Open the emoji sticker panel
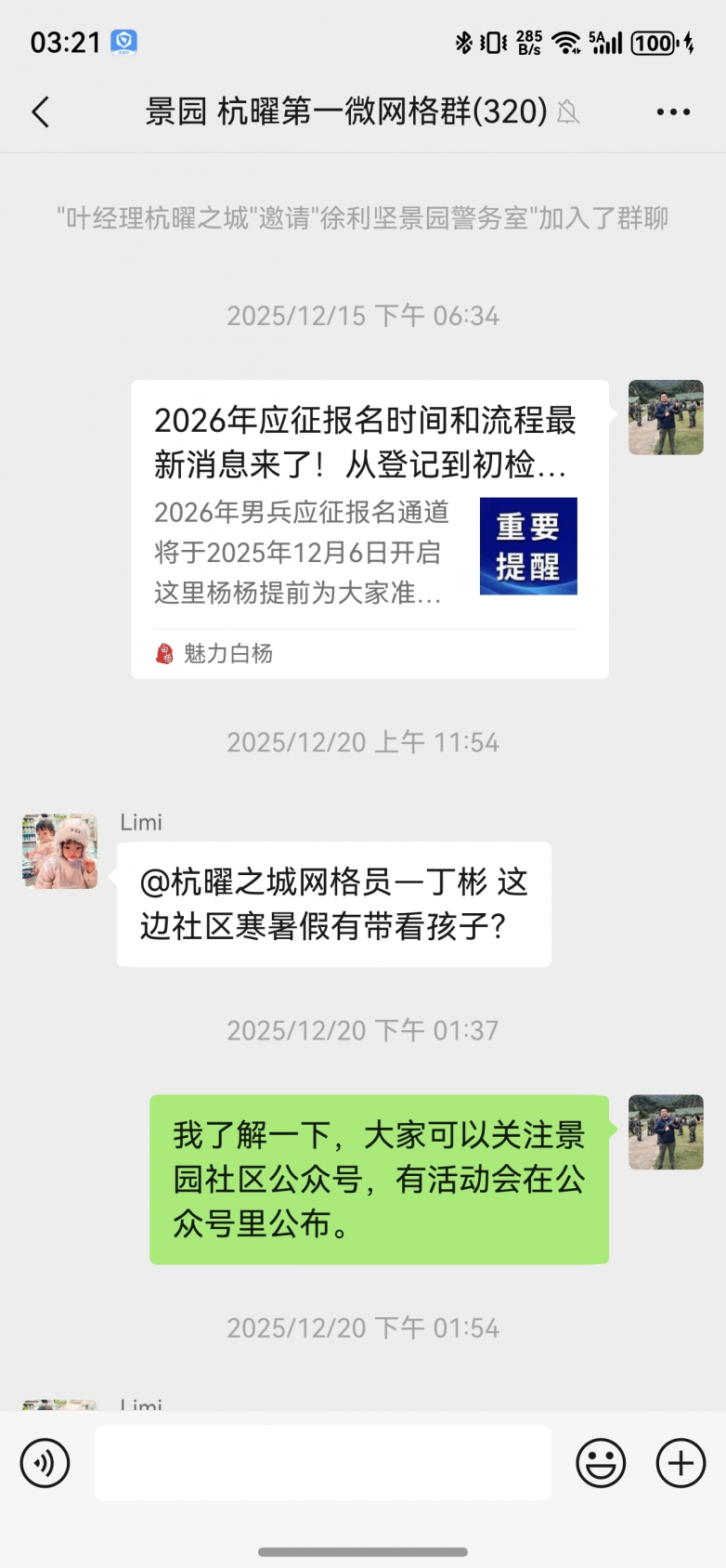The image size is (726, 1568). (601, 1463)
